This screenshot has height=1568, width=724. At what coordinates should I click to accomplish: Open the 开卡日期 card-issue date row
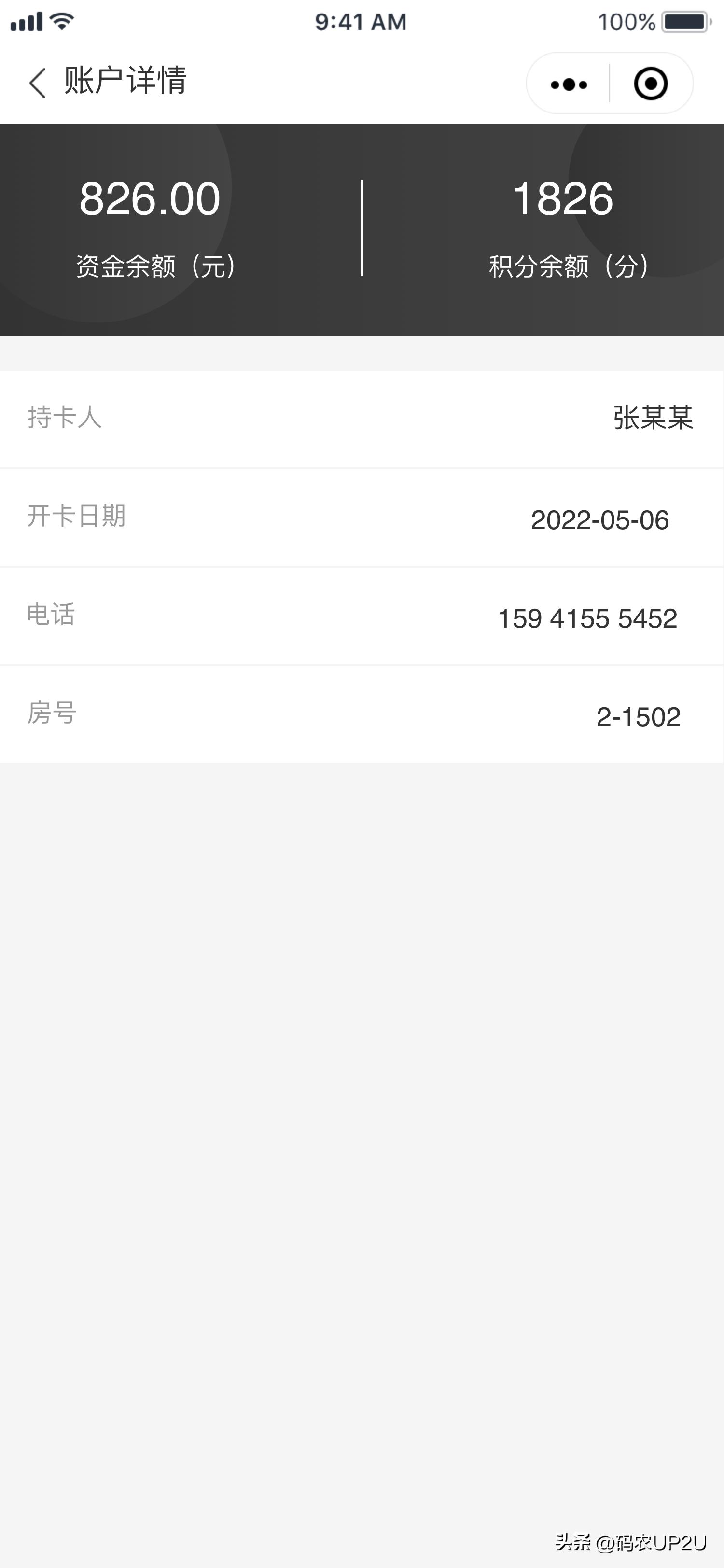coord(362,518)
